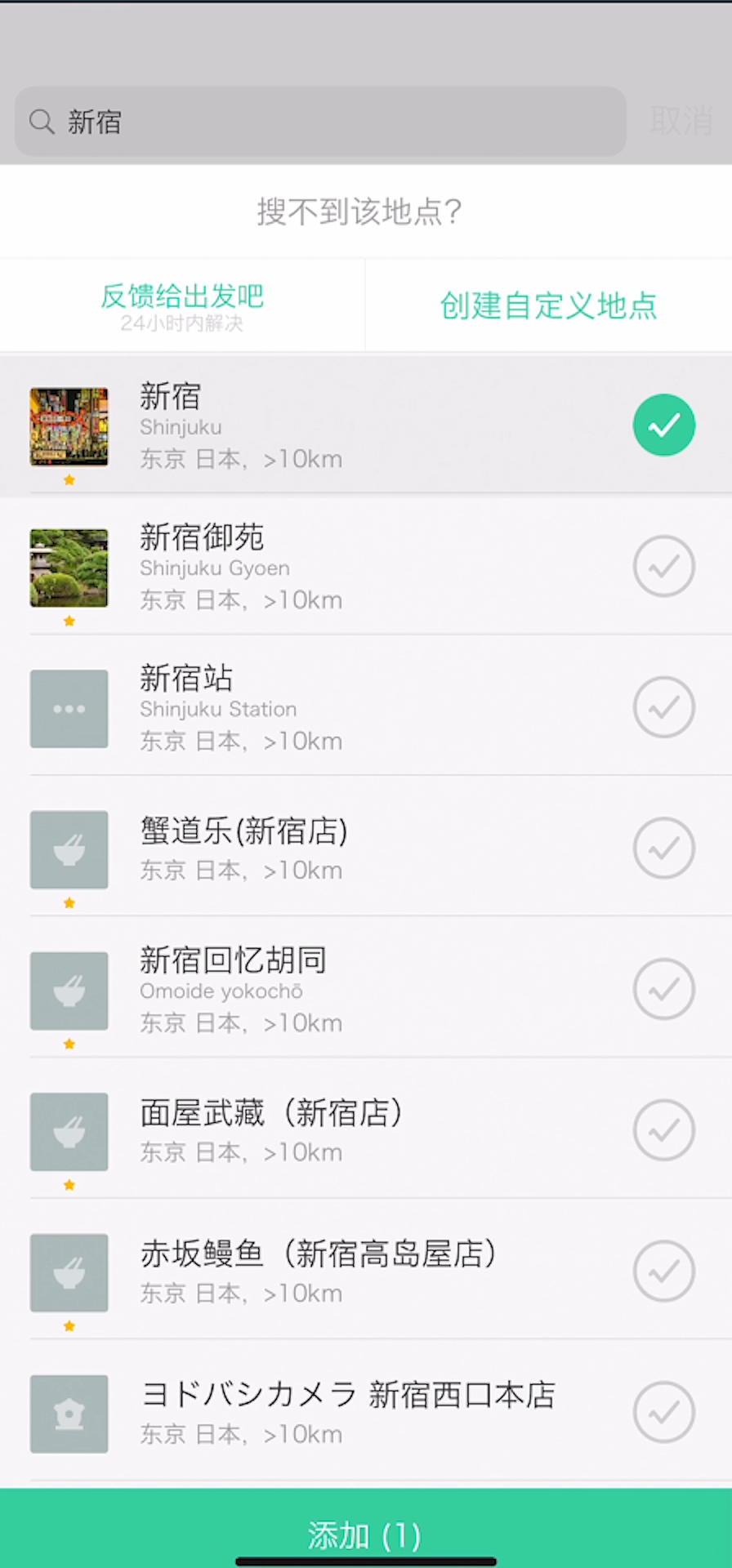Tap 取消 to cancel the search

click(x=681, y=121)
